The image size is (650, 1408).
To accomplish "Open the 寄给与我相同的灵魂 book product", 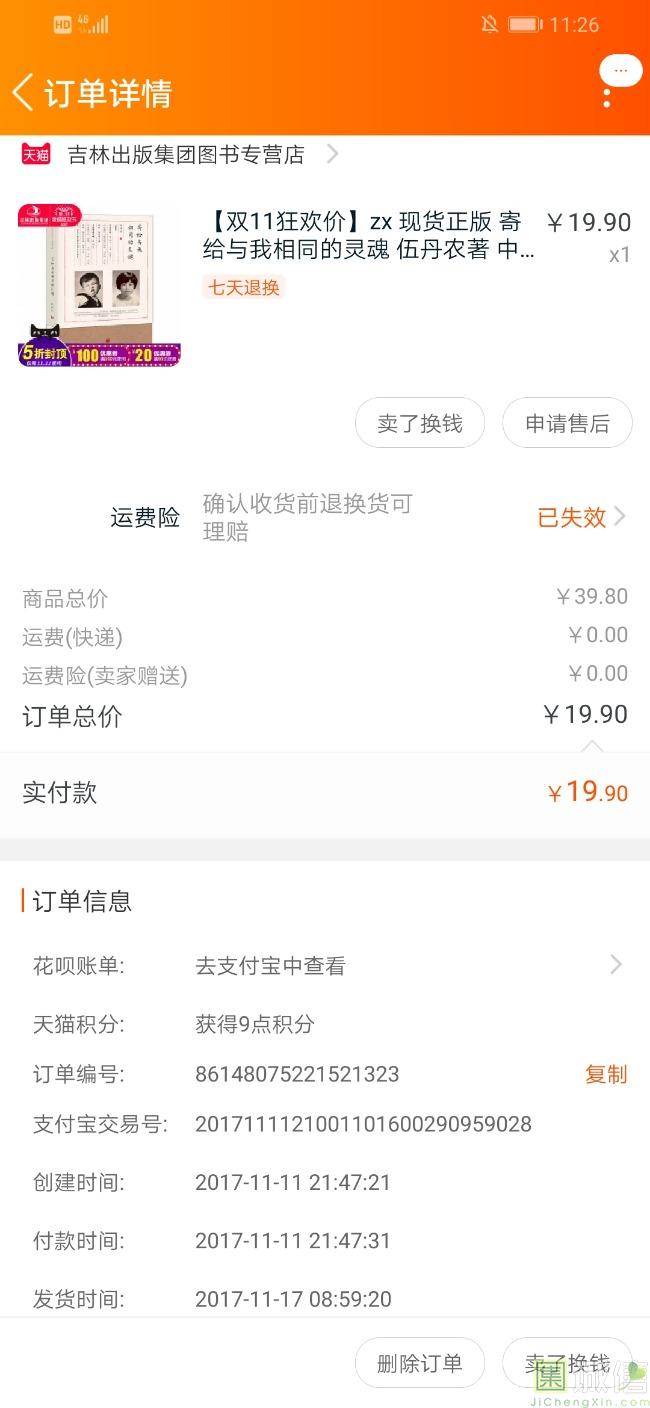I will (370, 236).
